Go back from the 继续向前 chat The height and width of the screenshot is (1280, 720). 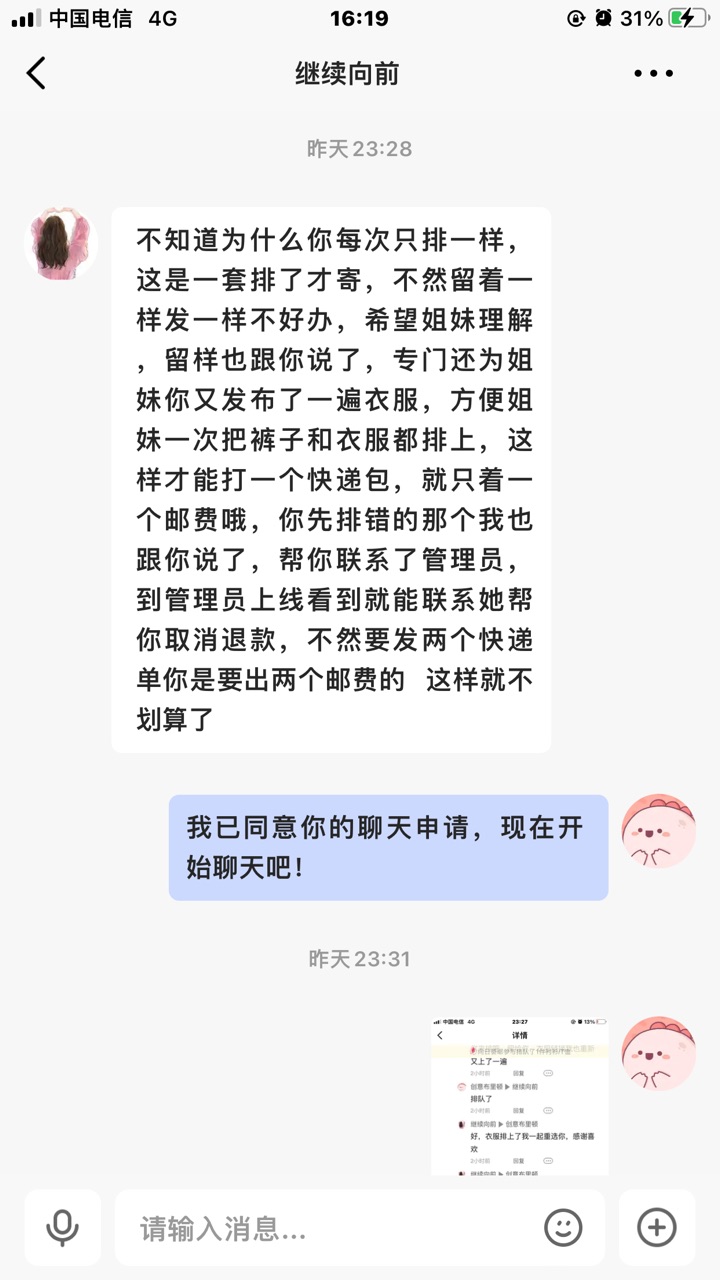(37, 73)
